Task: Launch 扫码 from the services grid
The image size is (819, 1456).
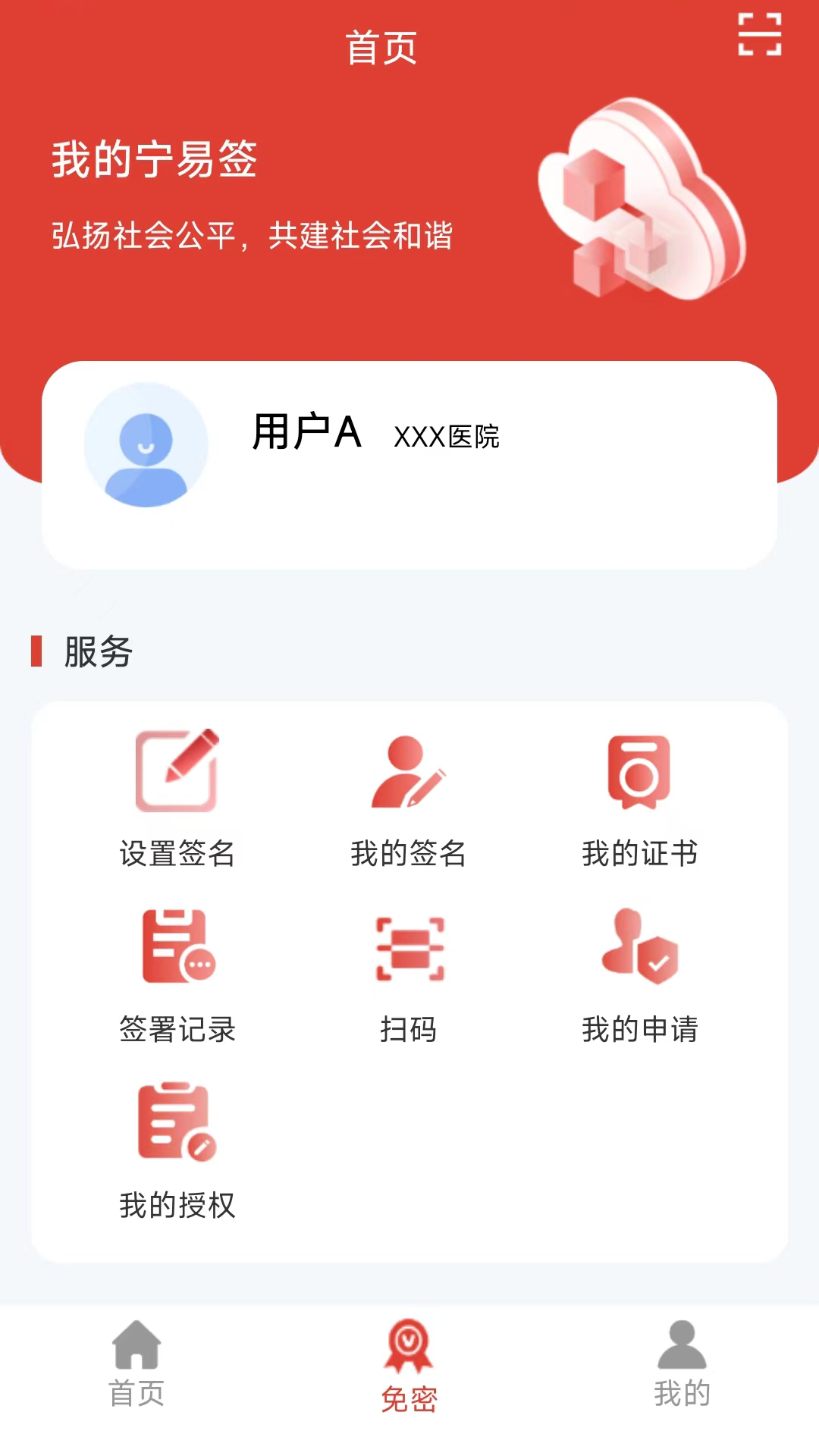Action: click(409, 974)
